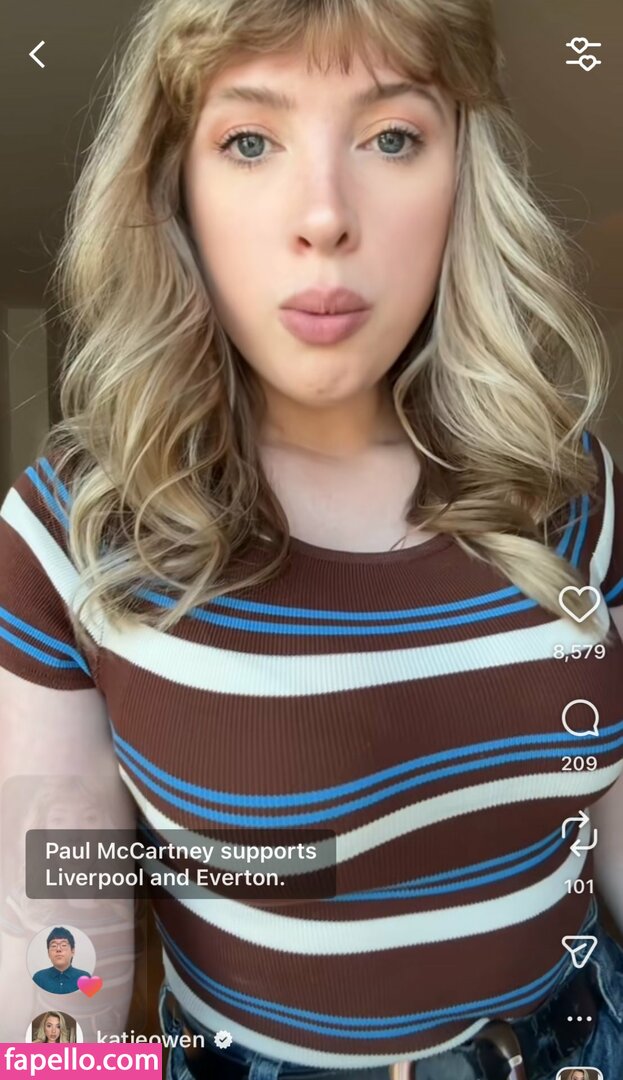Open the reel preferences icon with hearts

click(583, 54)
